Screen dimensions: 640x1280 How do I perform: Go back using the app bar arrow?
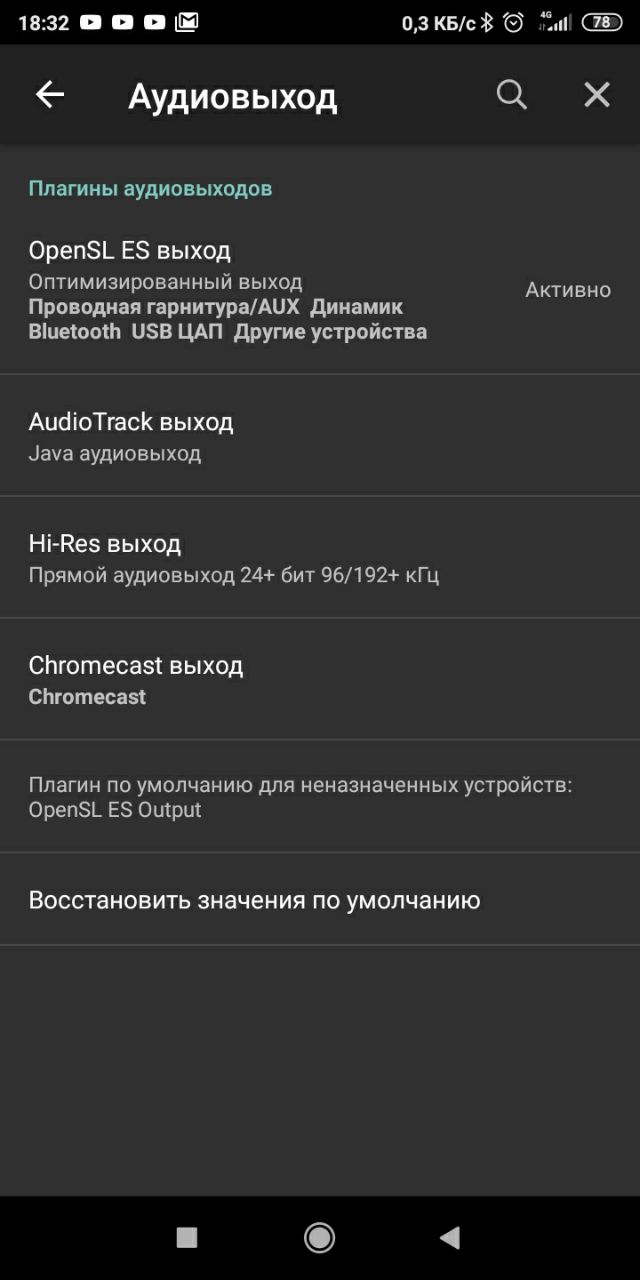point(49,95)
